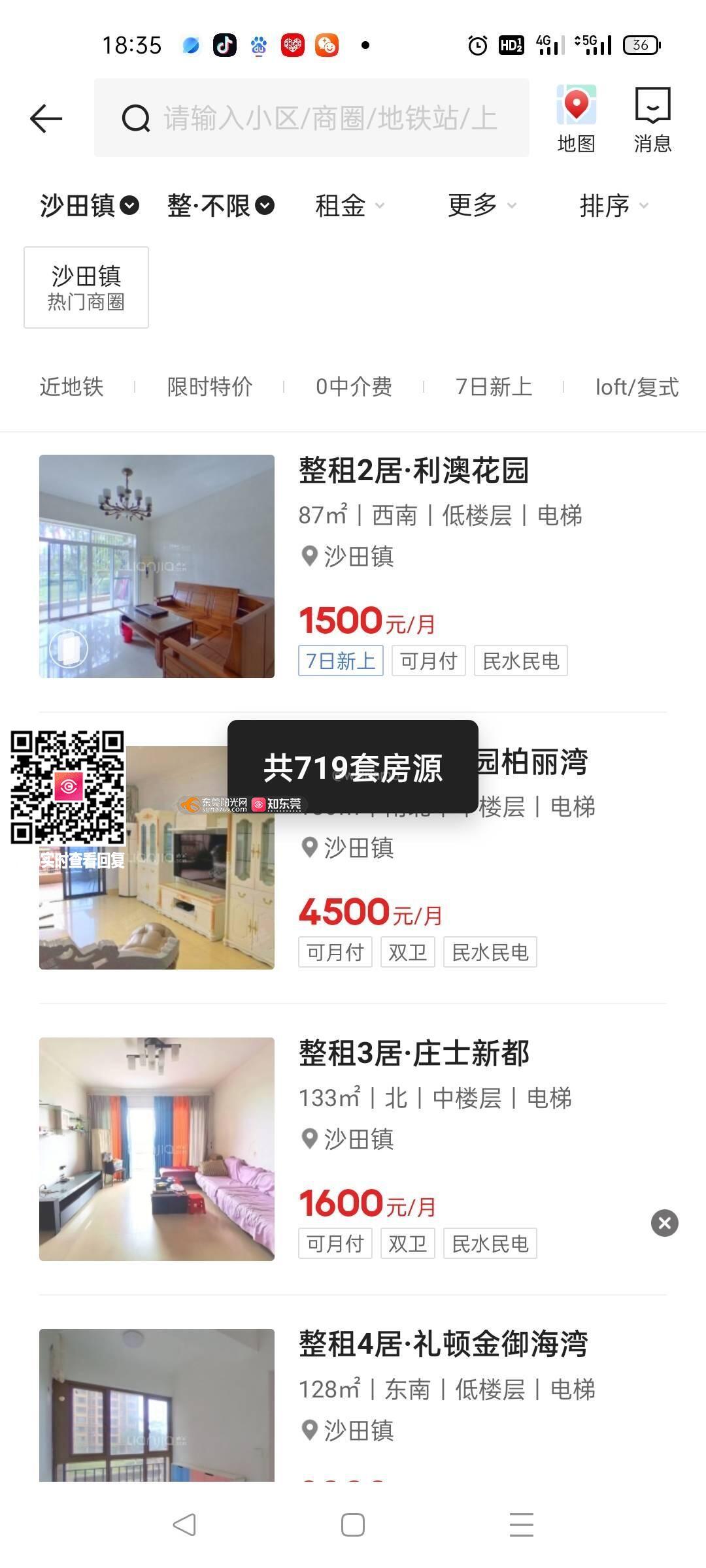Apply the 限时特价 filter
The width and height of the screenshot is (706, 1568).
[x=209, y=387]
